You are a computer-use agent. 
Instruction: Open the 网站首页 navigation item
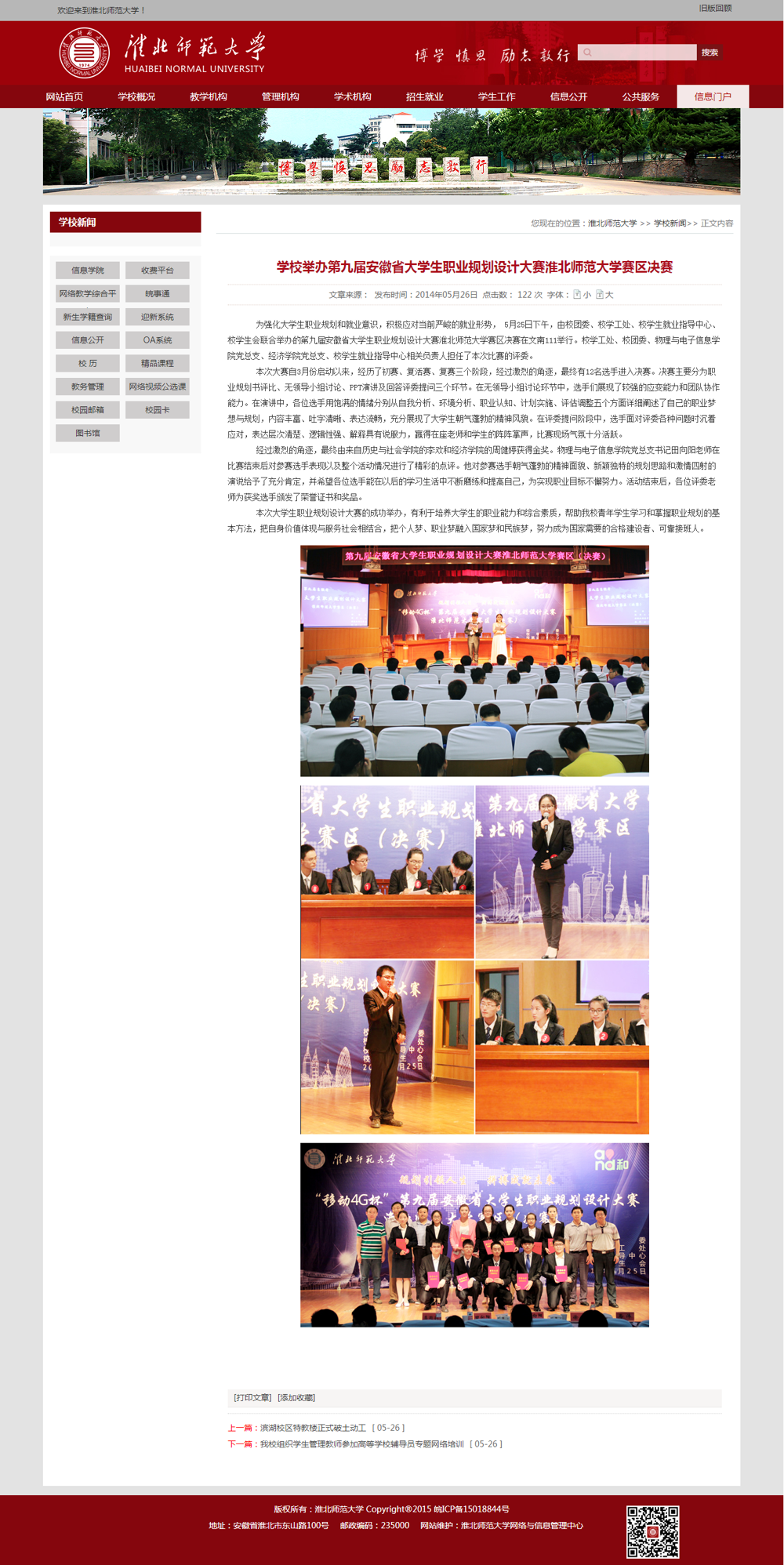tap(64, 96)
